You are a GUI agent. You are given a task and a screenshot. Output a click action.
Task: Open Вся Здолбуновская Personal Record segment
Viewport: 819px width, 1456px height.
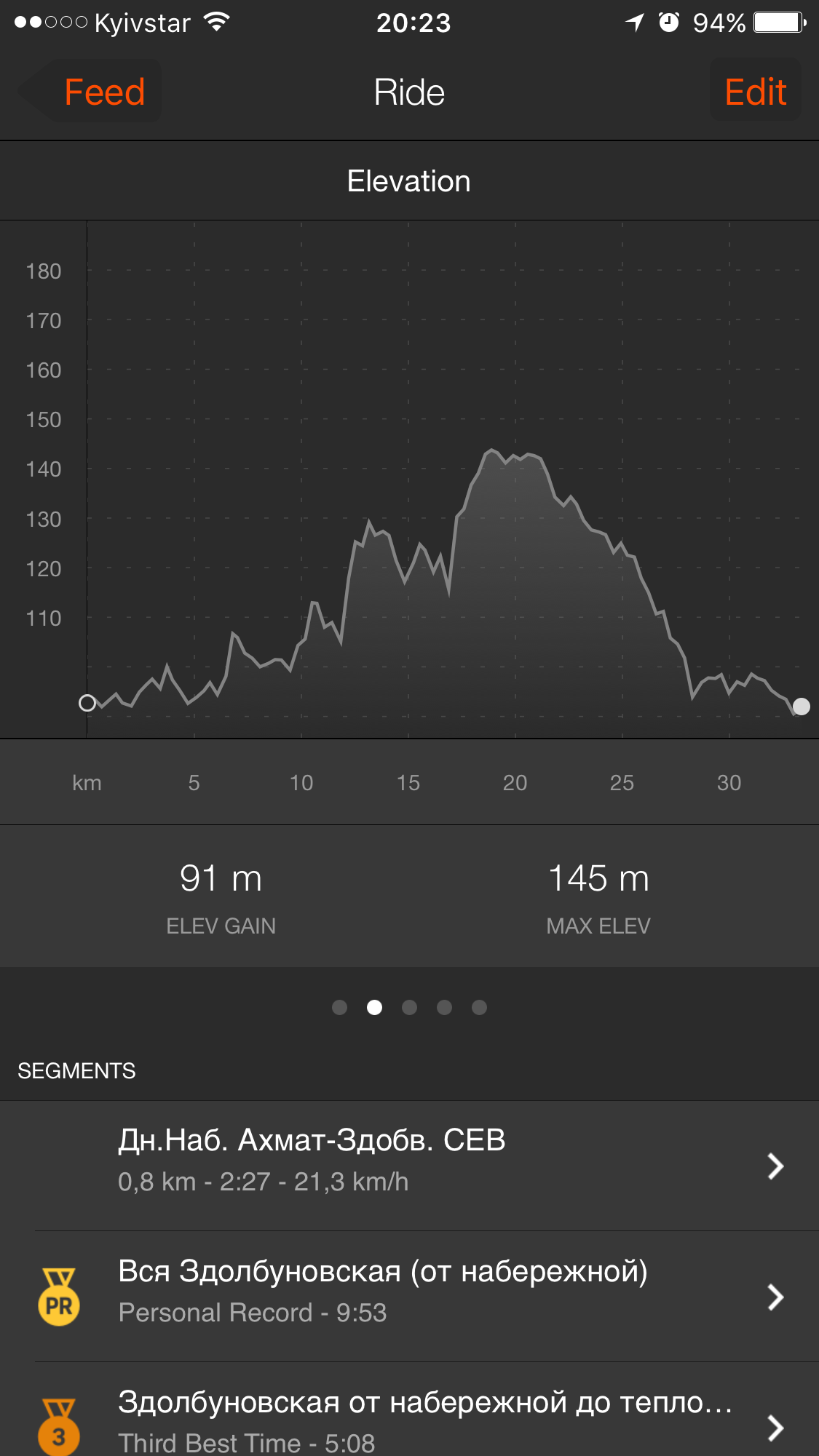(409, 1296)
